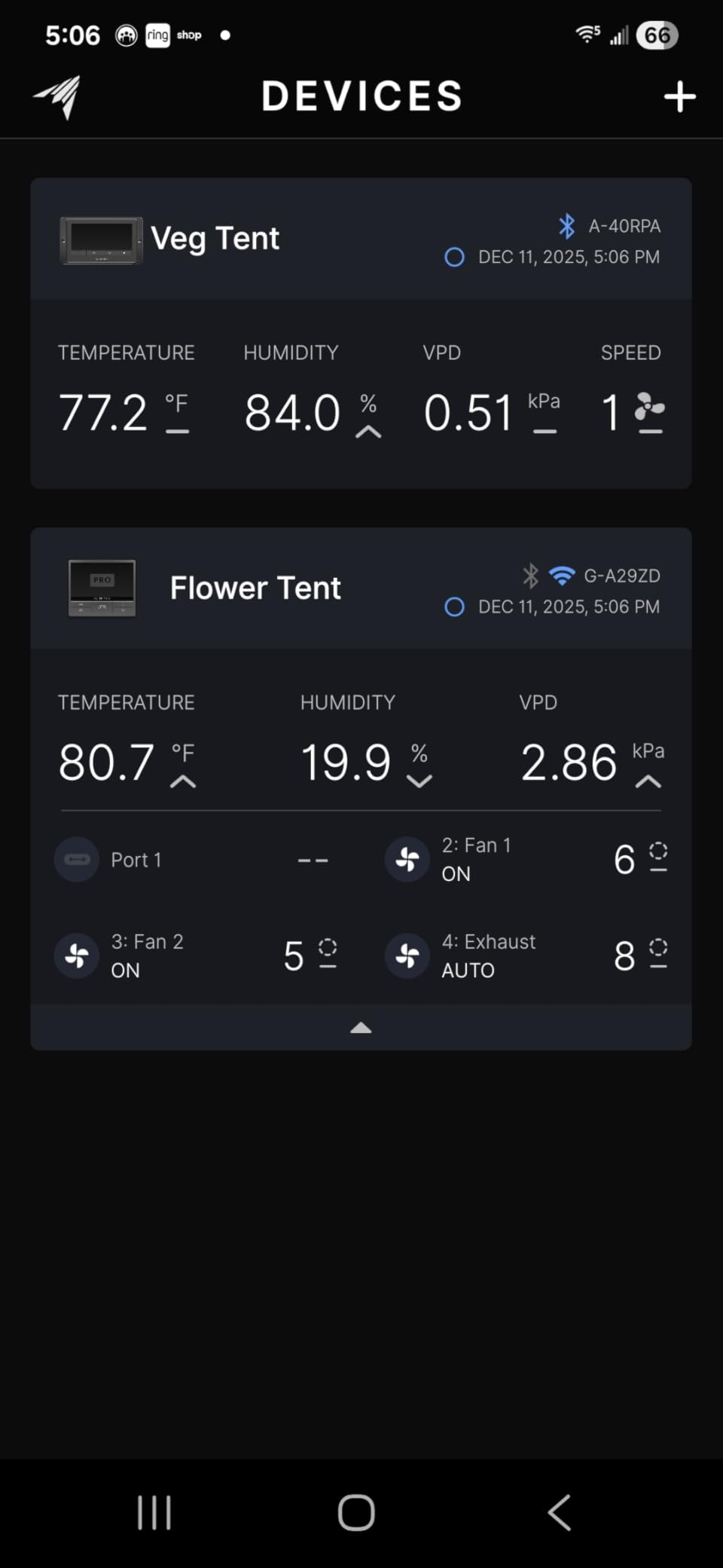
Task: Tap the WiFi icon on Flower Tent
Action: [x=563, y=575]
